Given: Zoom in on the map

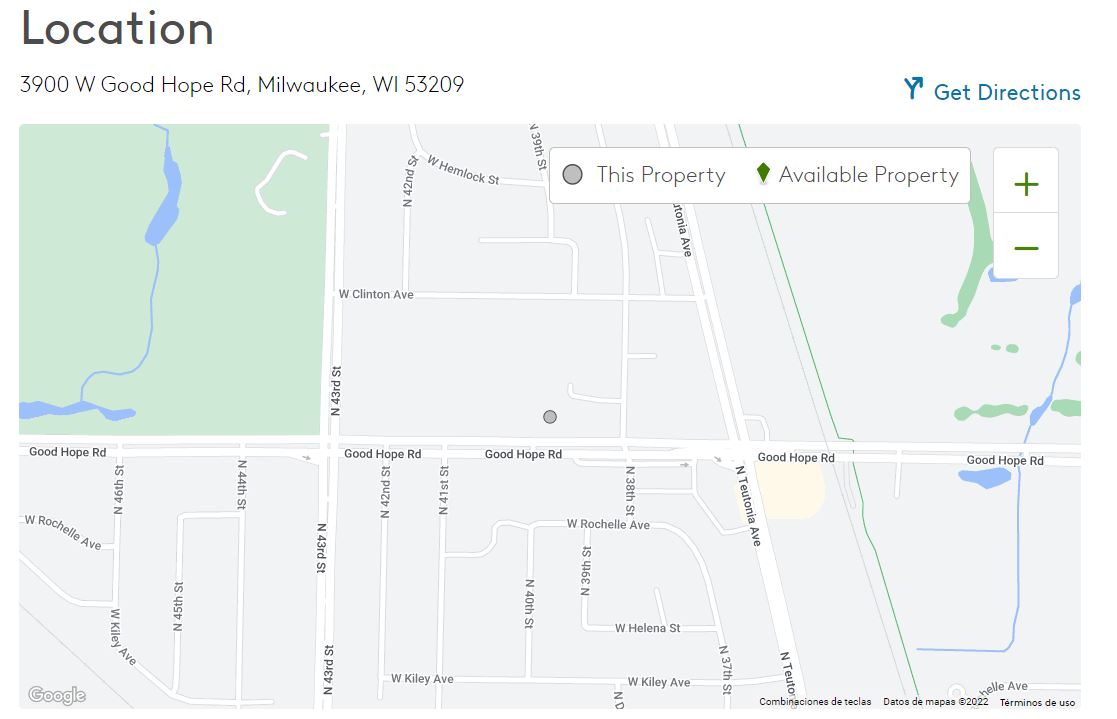Looking at the screenshot, I should click(1026, 184).
